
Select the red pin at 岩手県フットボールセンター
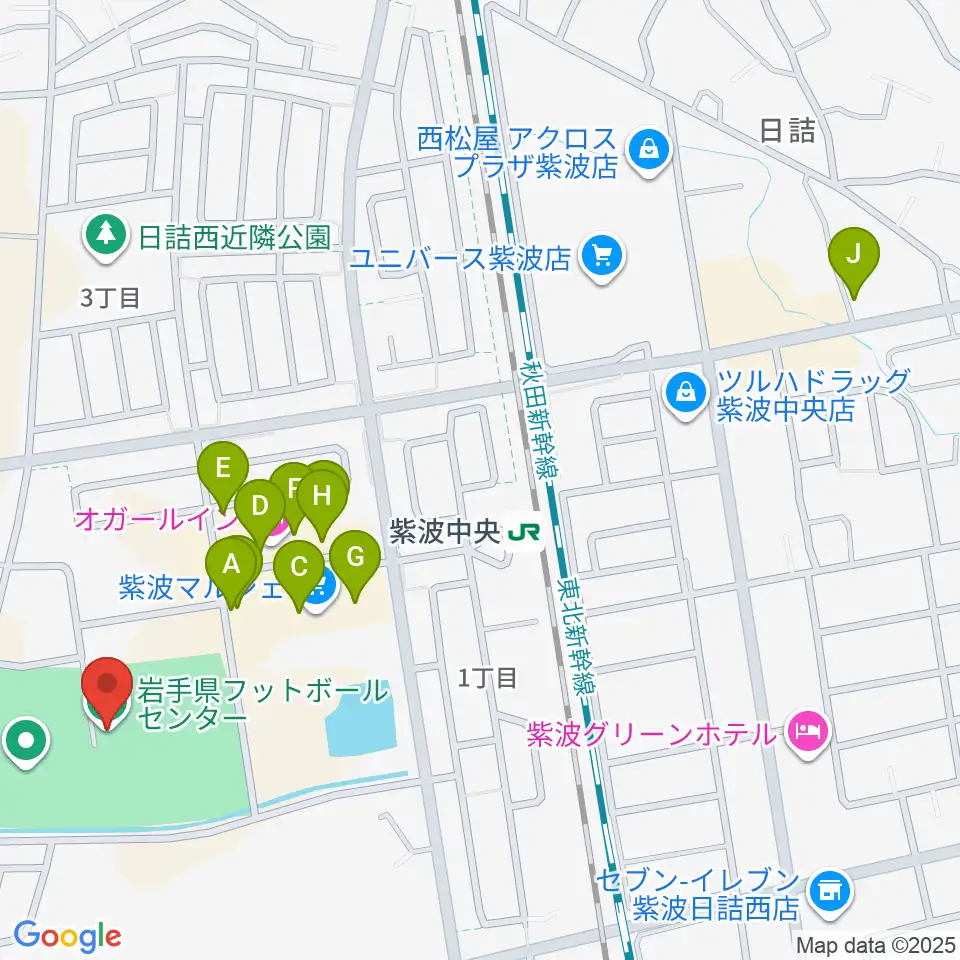108,692
